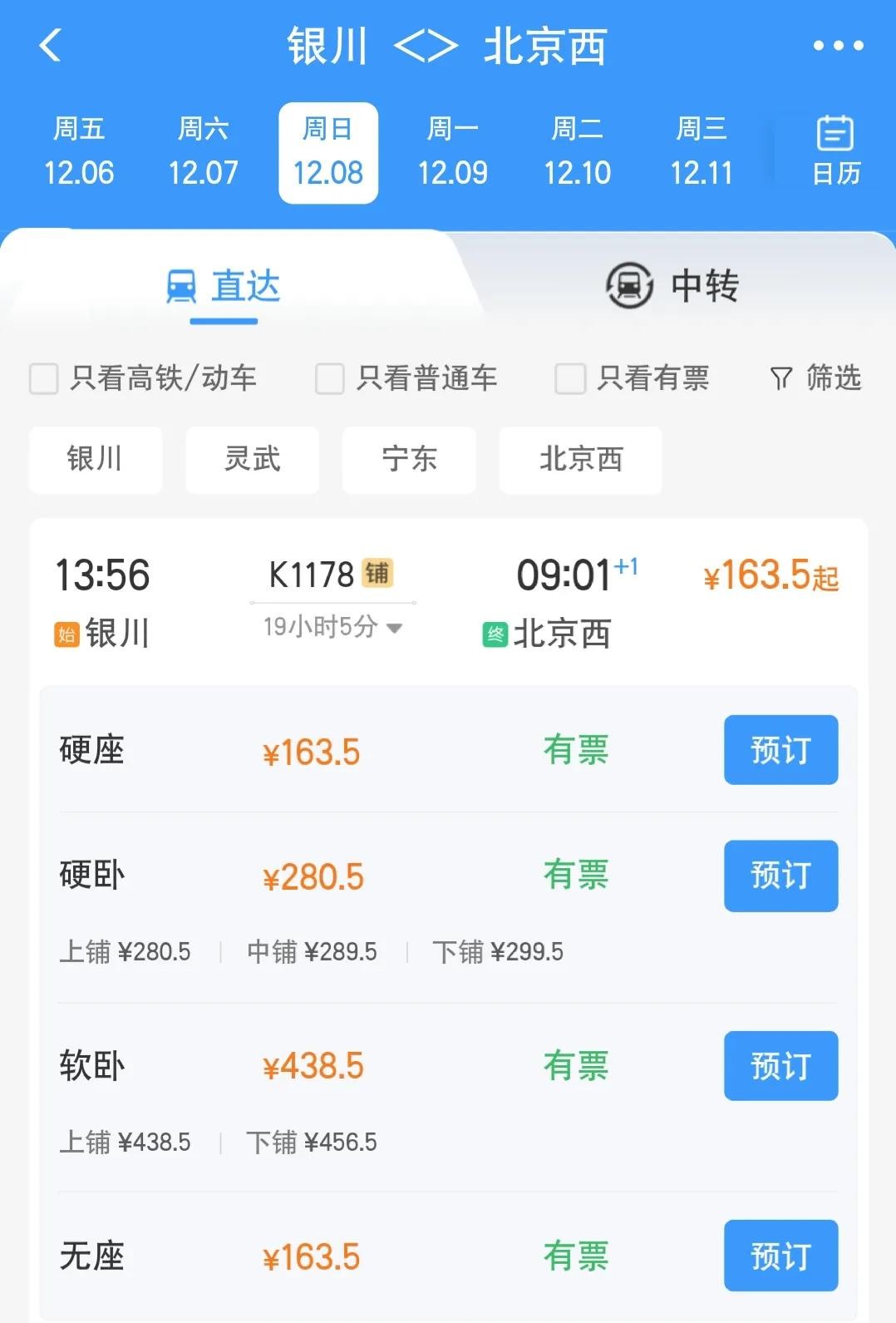Book the 软卧 ticket with 预订
Viewport: 896px width, 1323px height.
pyautogui.click(x=780, y=1066)
